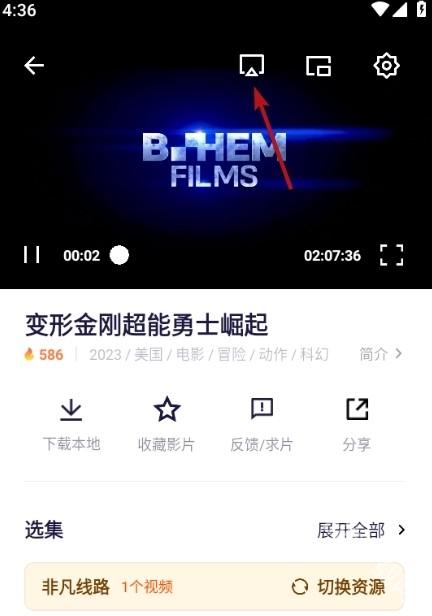Pause the video playback

[31, 255]
